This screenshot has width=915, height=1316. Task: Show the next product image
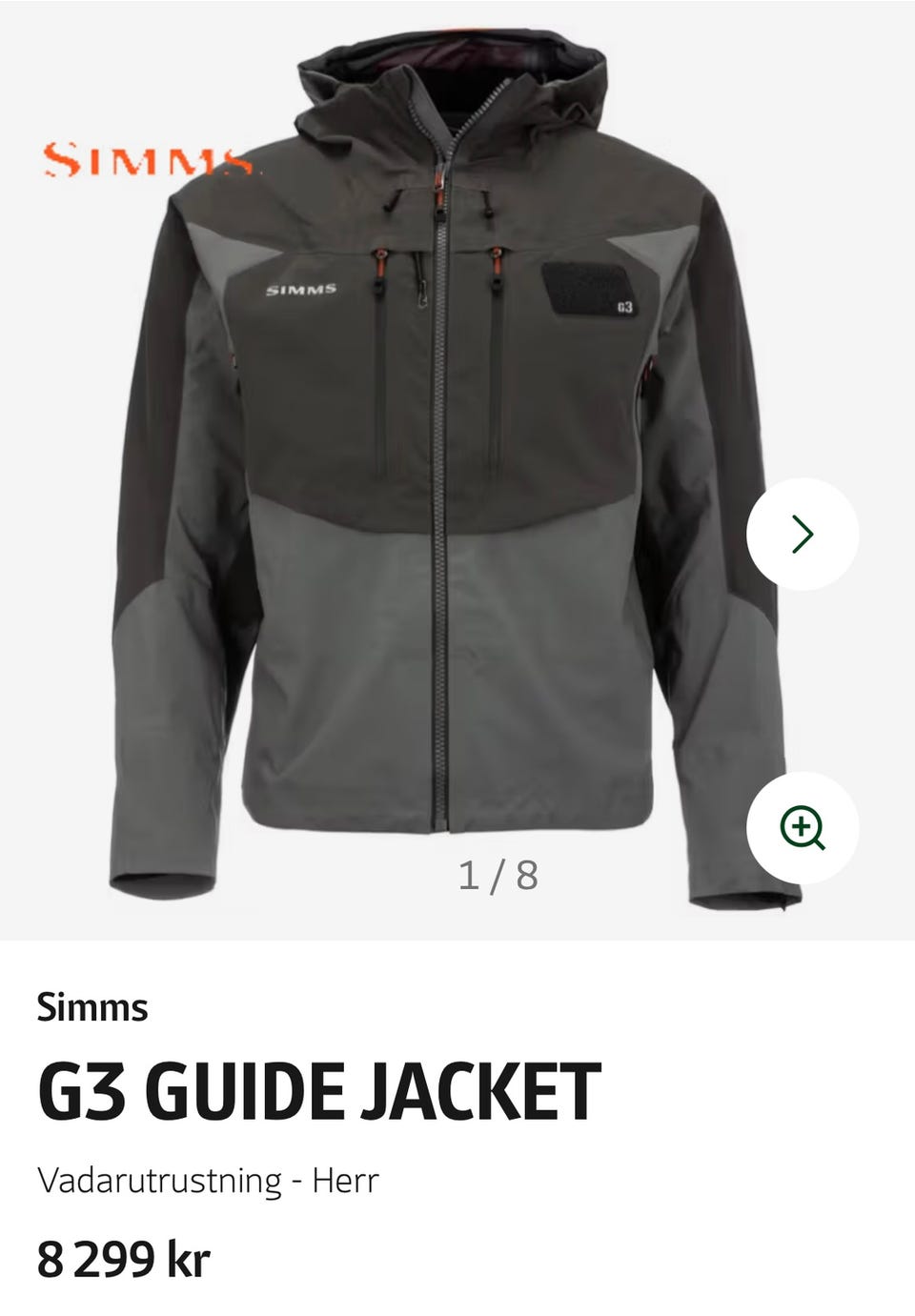click(802, 534)
